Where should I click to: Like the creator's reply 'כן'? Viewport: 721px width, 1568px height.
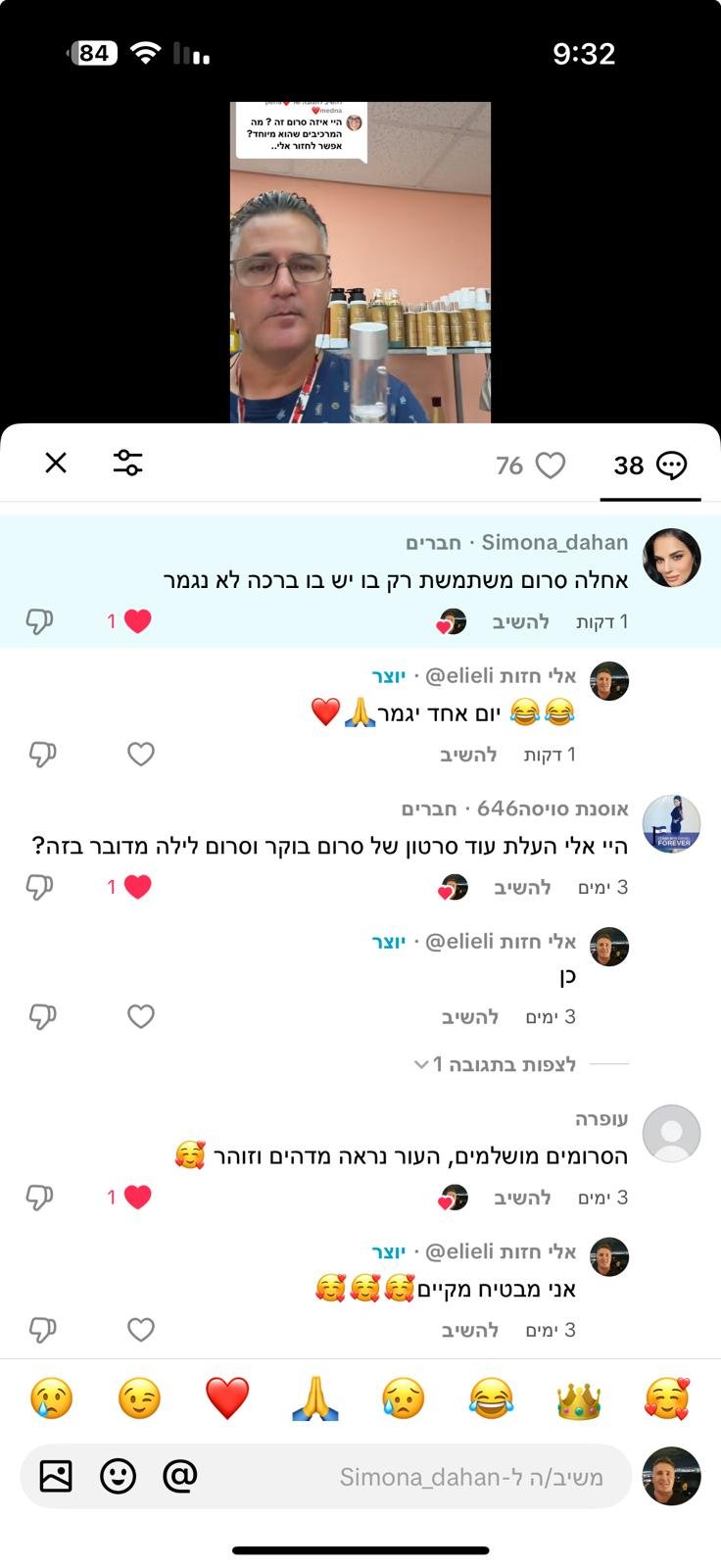point(141,1016)
